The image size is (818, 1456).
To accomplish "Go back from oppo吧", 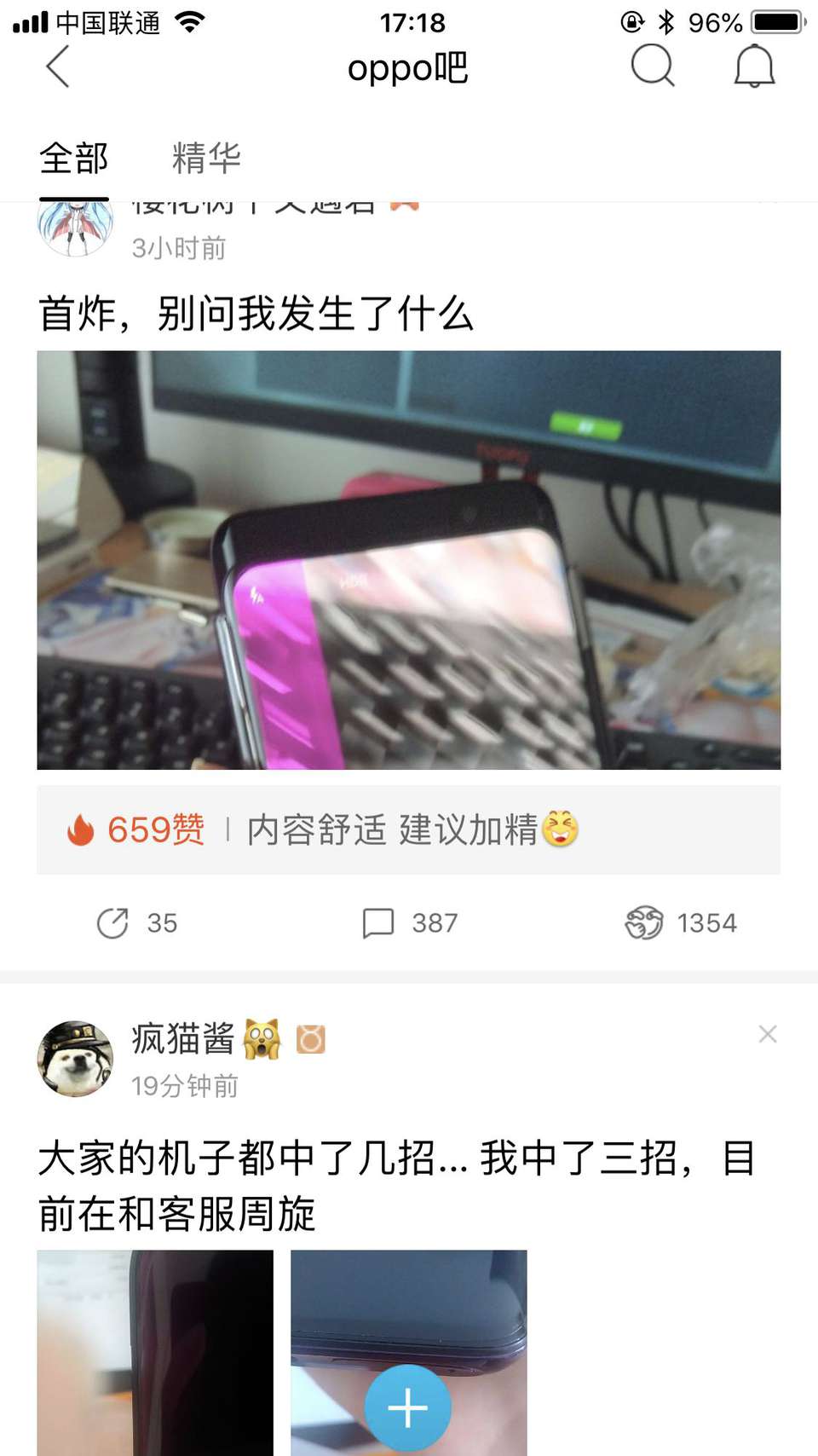I will tap(58, 67).
